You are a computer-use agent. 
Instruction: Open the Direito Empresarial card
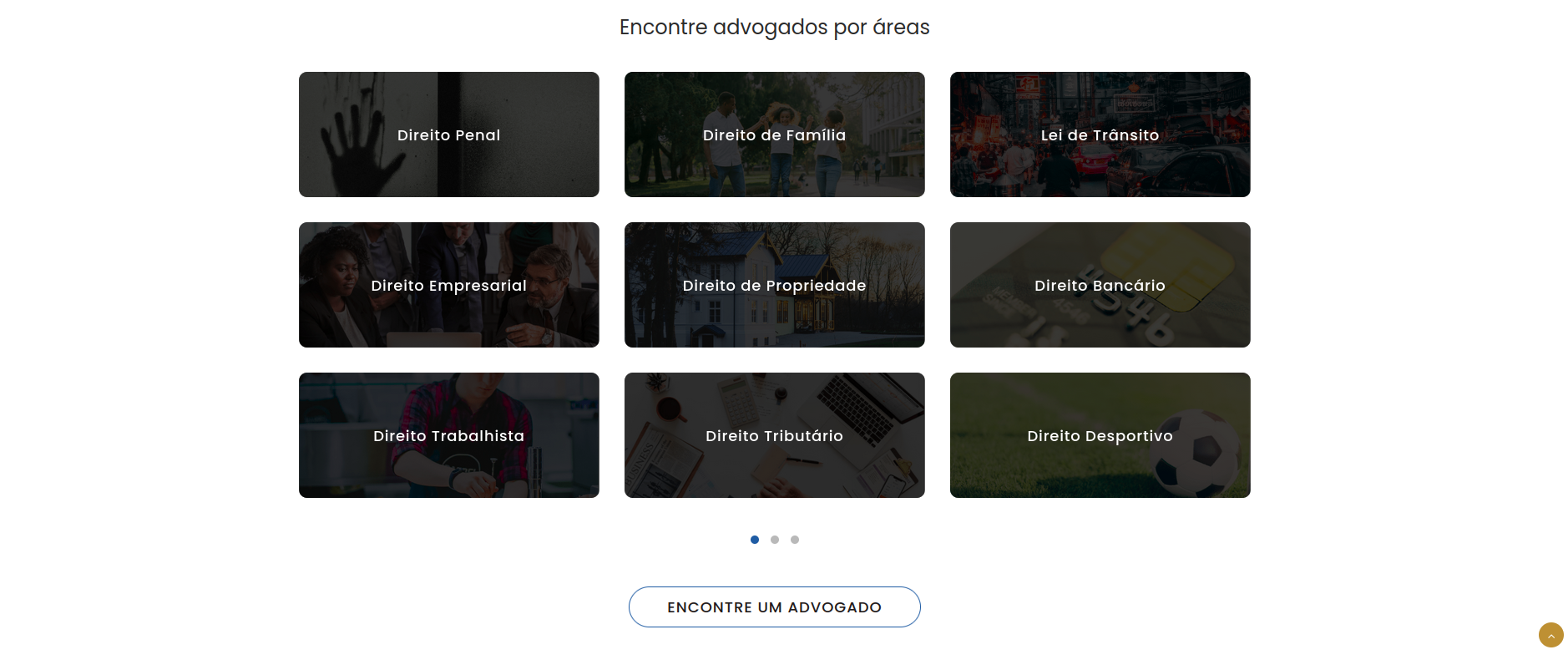448,285
